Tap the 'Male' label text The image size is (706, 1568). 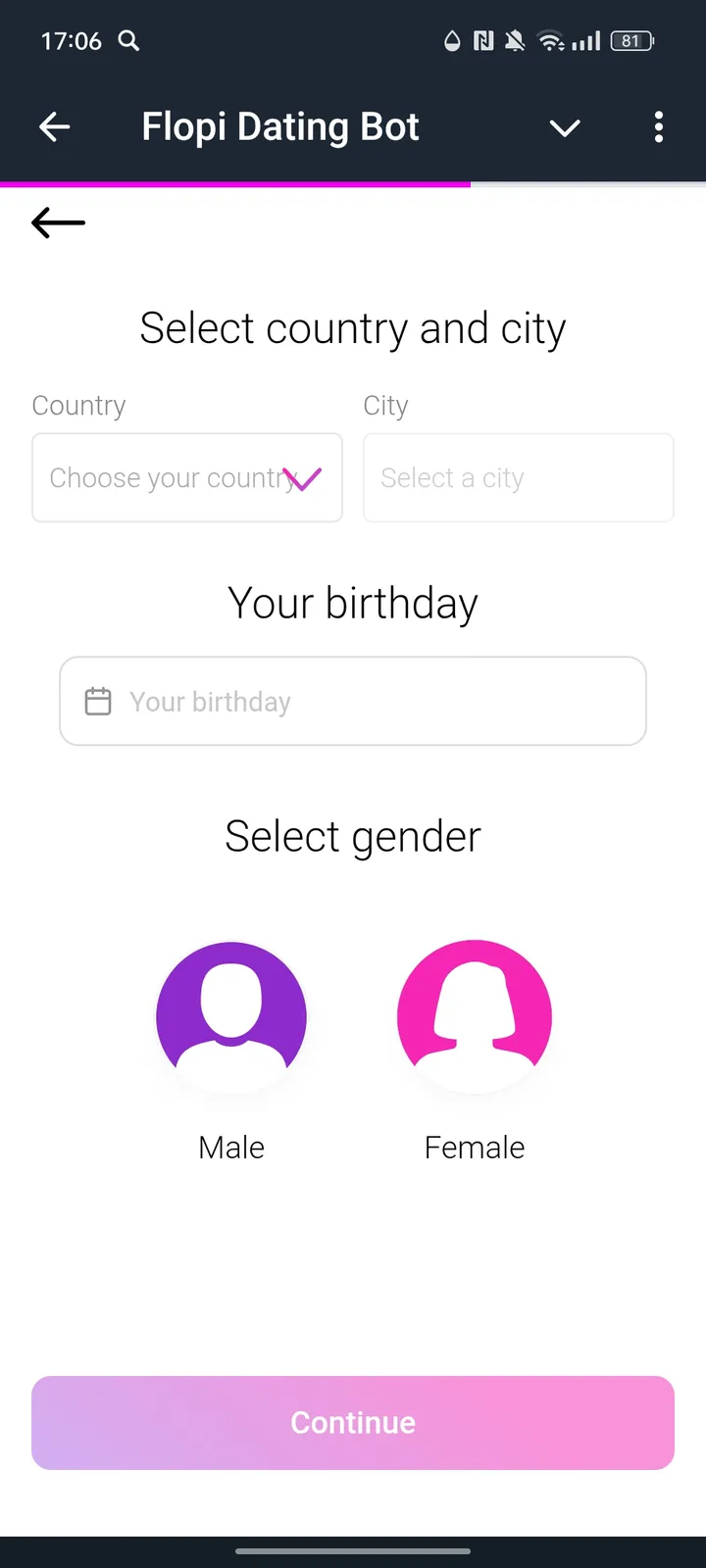(231, 1147)
